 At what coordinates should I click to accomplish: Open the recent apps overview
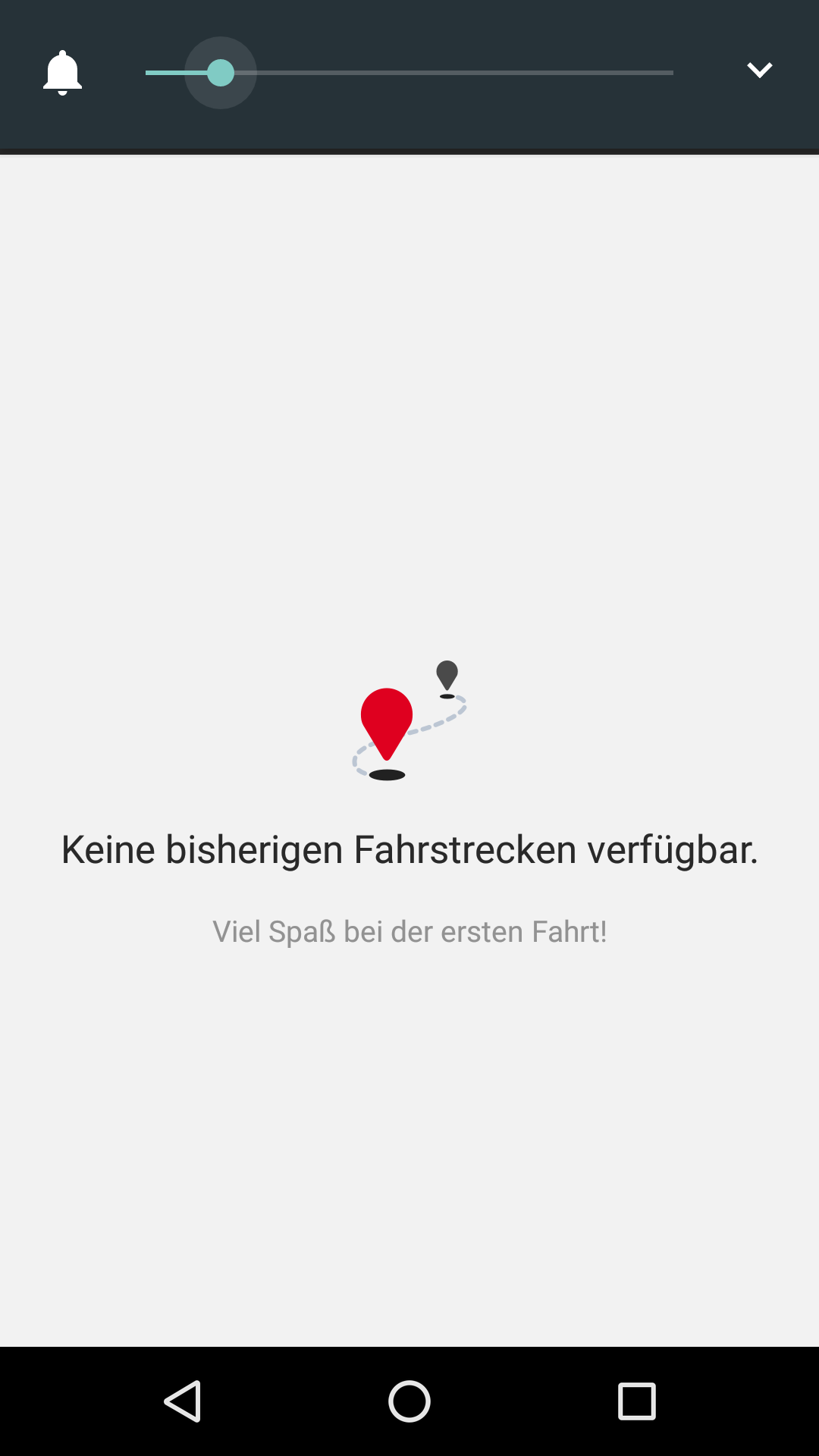coord(636,1401)
